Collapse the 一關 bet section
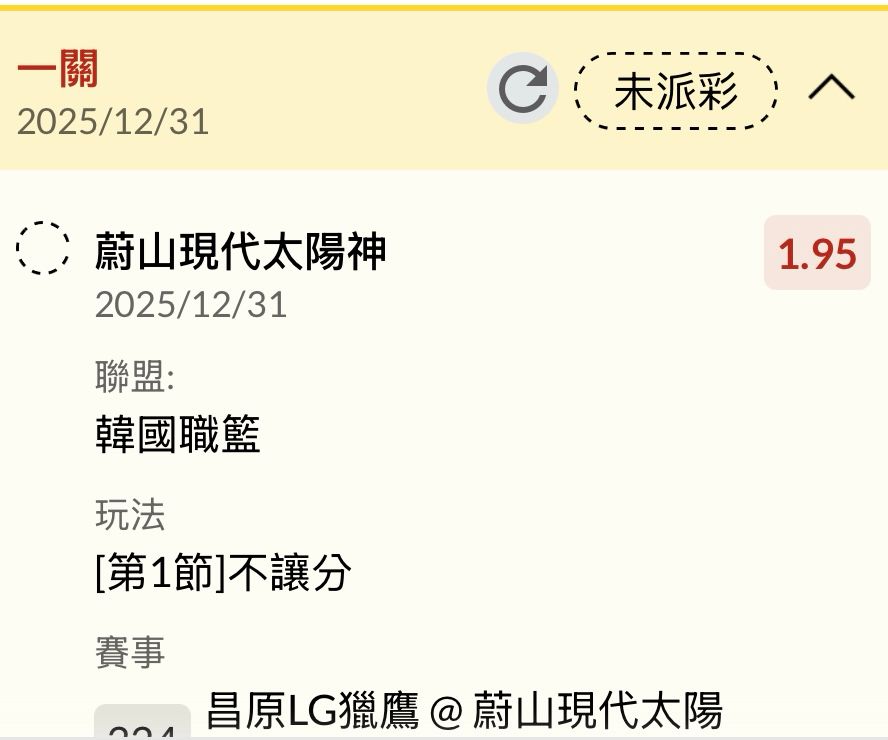The height and width of the screenshot is (740, 888). click(x=831, y=89)
